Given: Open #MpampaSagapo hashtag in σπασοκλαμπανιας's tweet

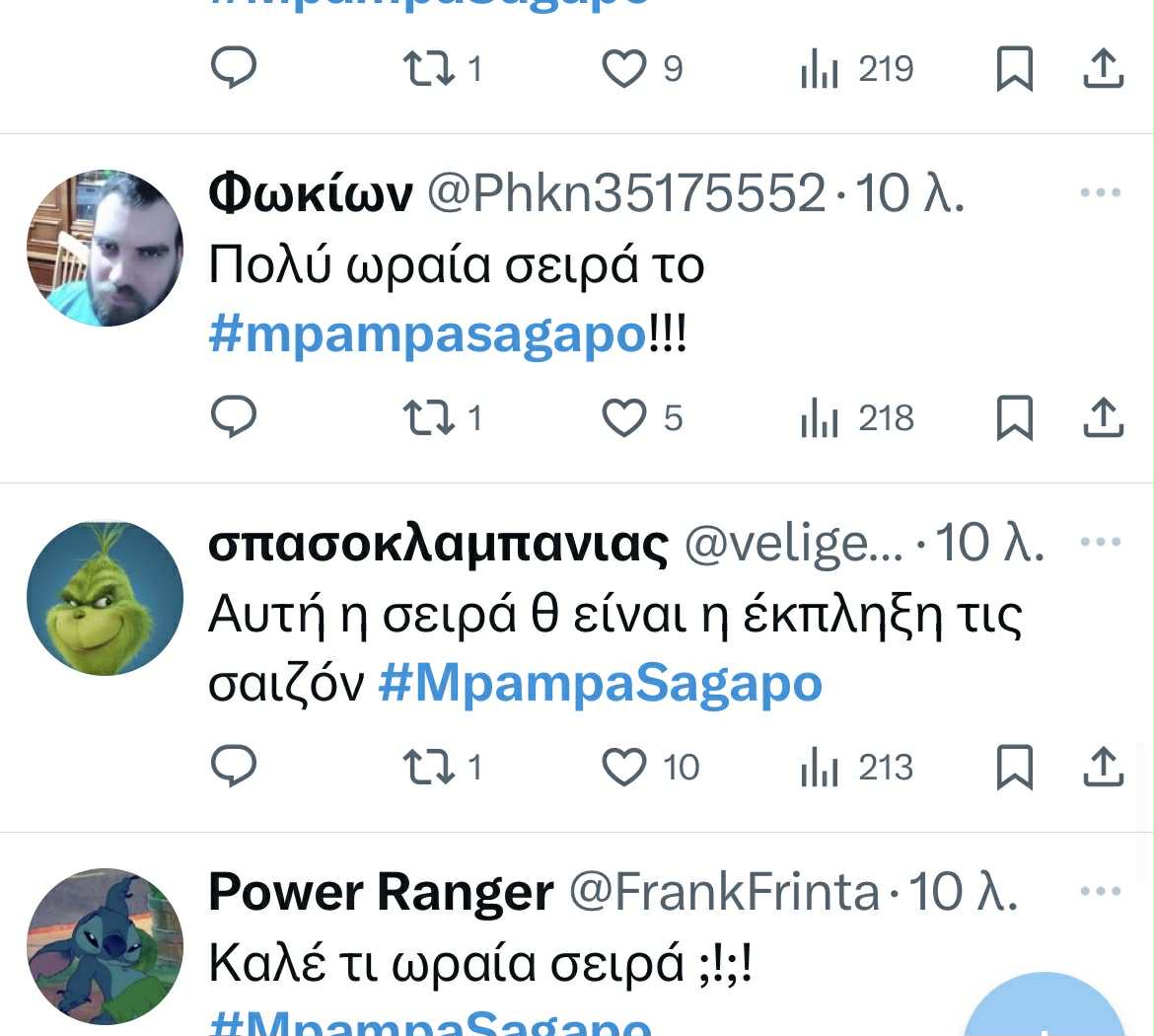Looking at the screenshot, I should [600, 684].
